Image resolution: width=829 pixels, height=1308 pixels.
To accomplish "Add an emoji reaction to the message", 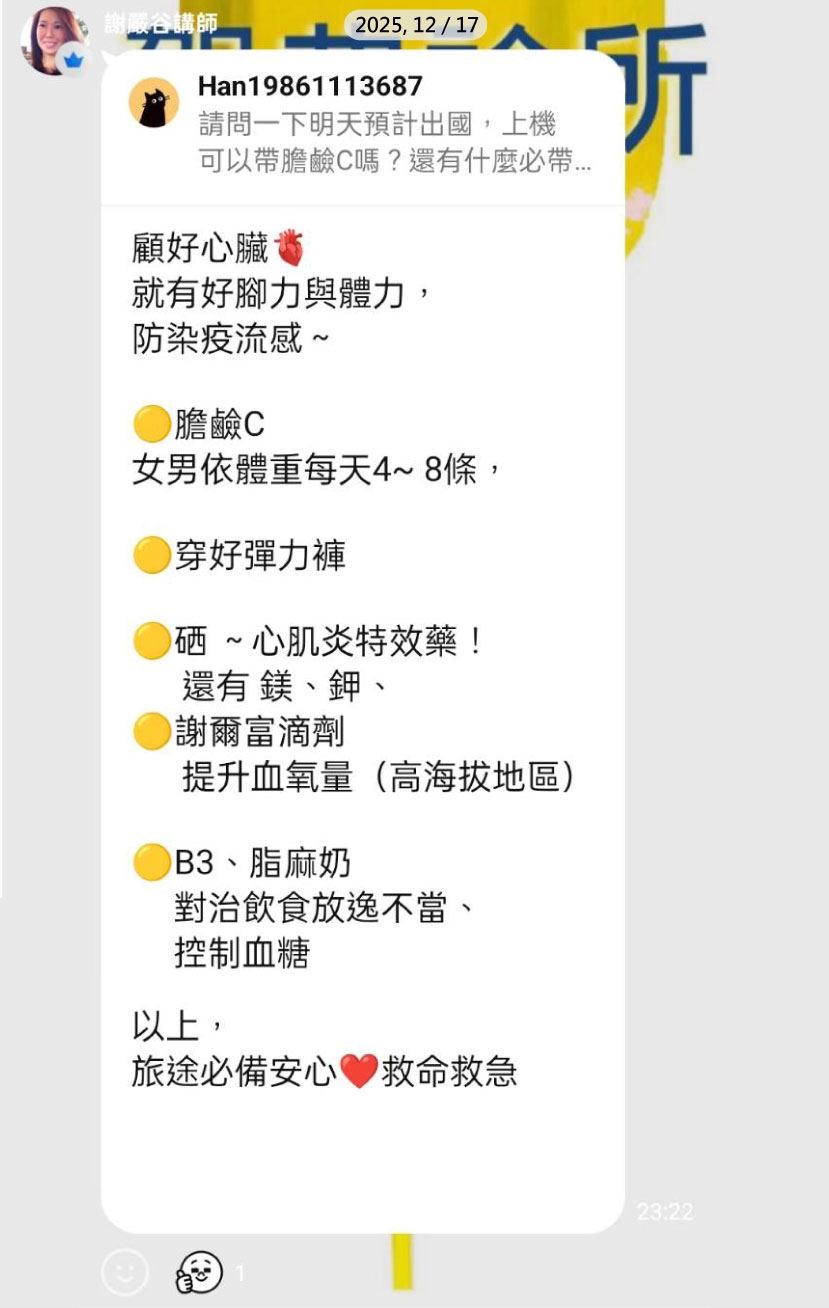I will point(125,1273).
